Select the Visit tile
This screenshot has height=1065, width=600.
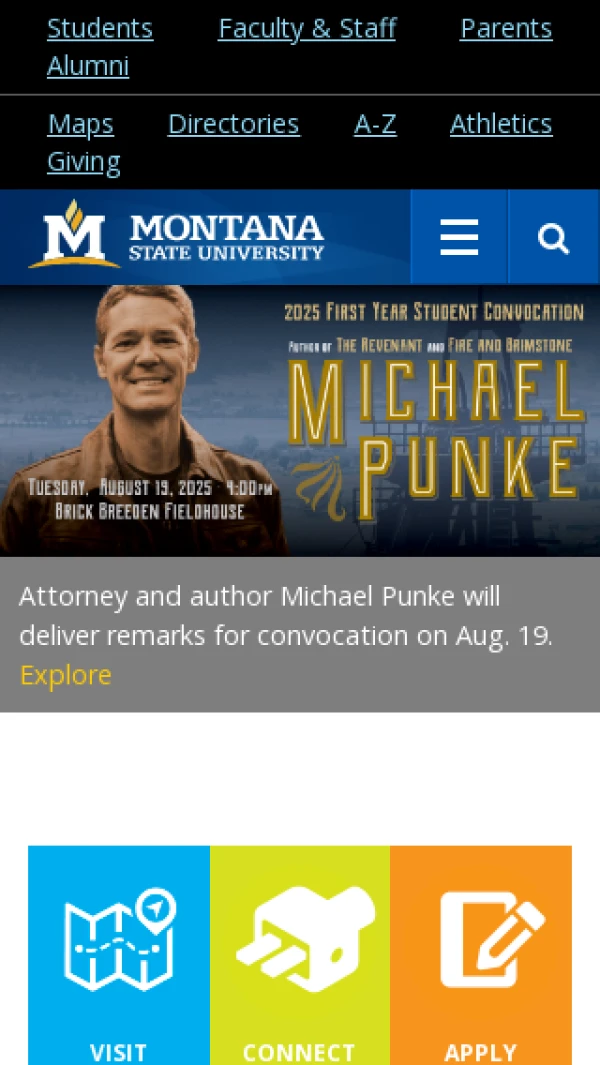119,955
